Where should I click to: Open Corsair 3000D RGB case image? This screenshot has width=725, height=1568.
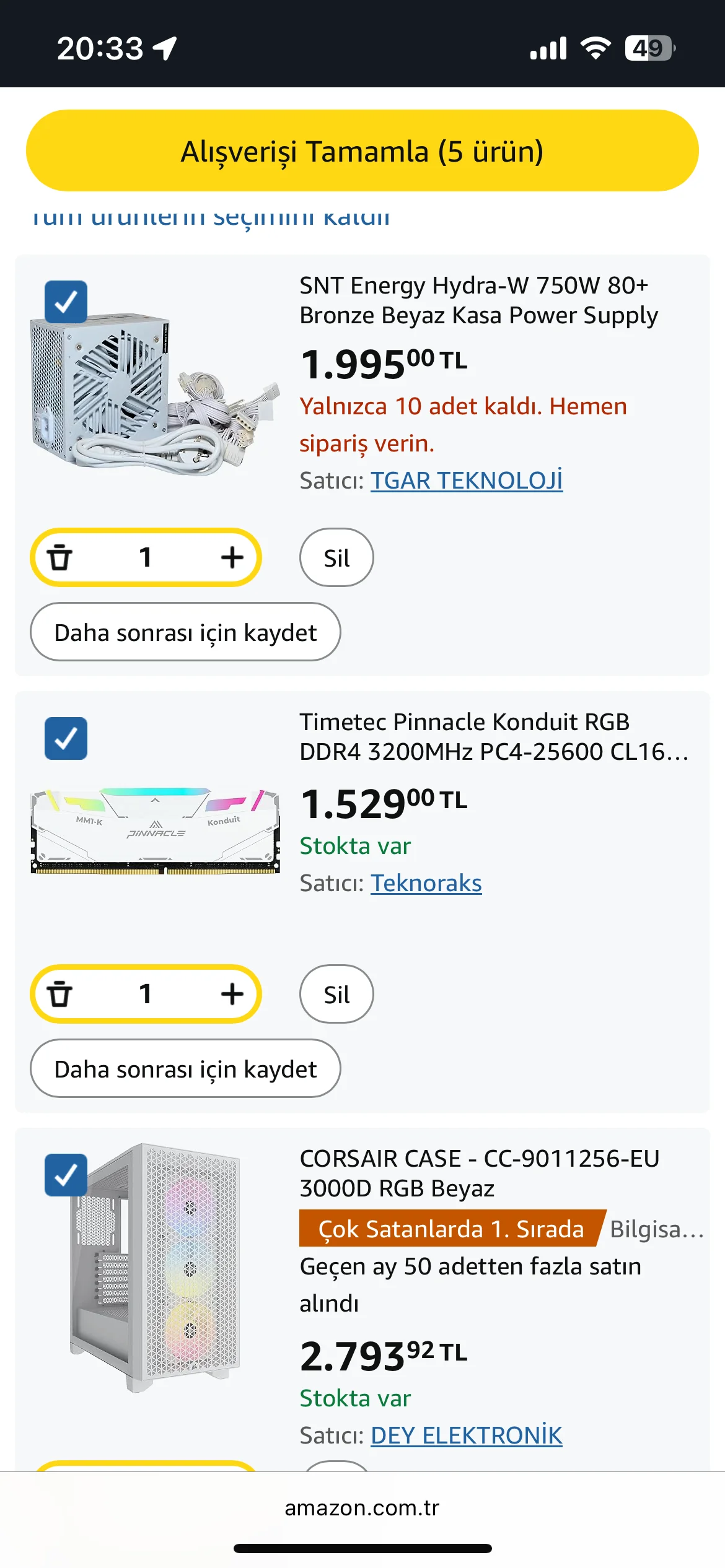pos(155,1266)
